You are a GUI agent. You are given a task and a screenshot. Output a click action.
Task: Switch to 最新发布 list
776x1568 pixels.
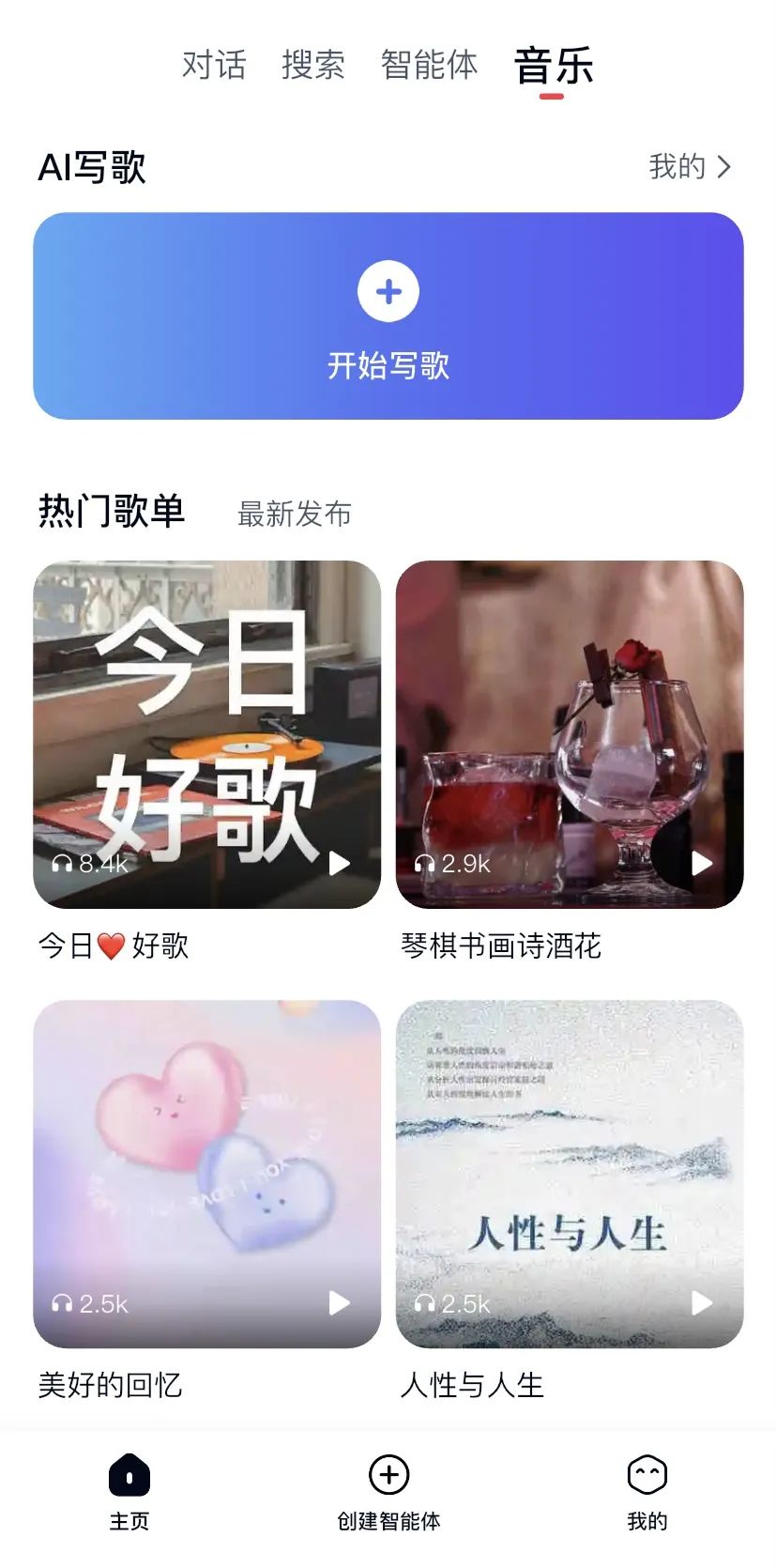pos(295,514)
